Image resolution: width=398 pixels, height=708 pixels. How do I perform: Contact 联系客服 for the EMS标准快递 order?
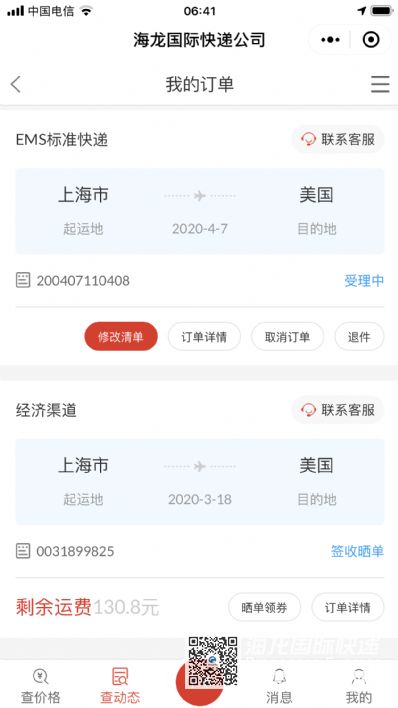338,140
